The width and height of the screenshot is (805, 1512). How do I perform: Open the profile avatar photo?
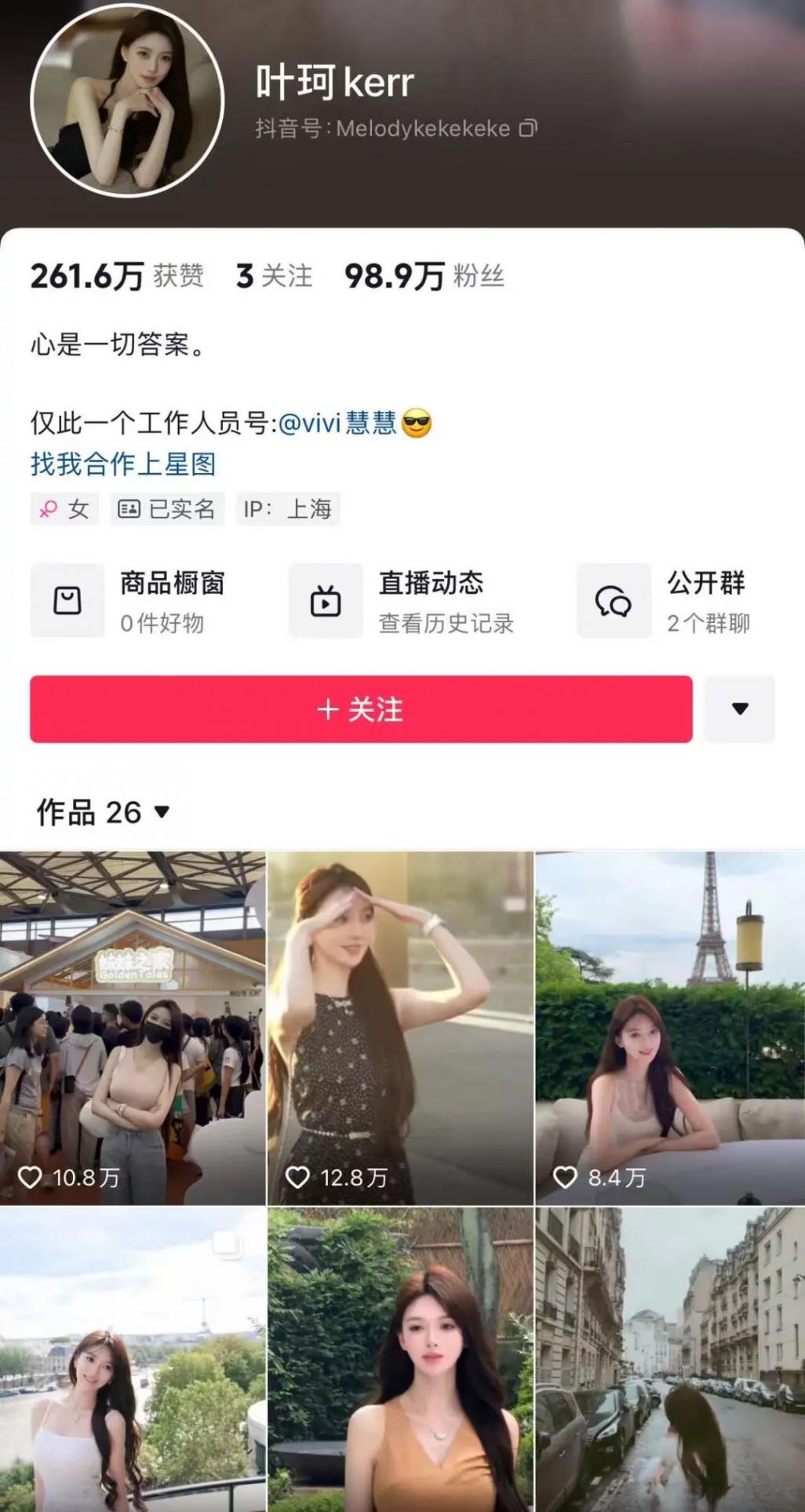pyautogui.click(x=127, y=100)
